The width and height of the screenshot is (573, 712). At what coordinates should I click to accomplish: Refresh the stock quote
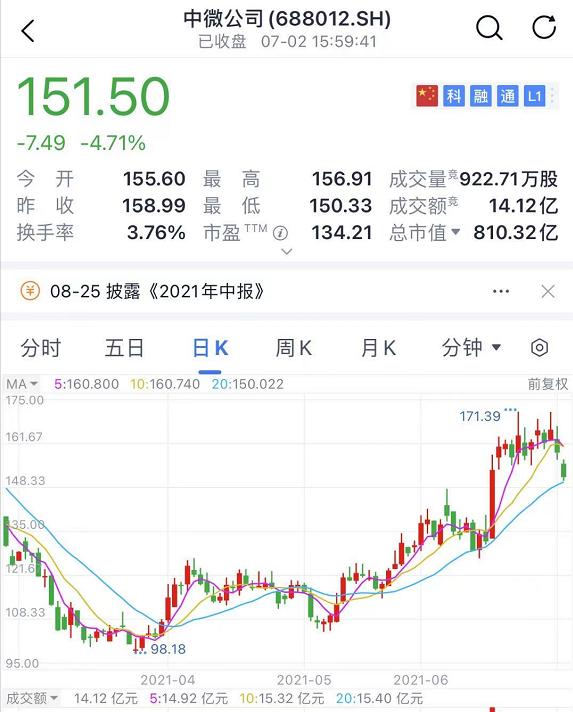pos(544,27)
